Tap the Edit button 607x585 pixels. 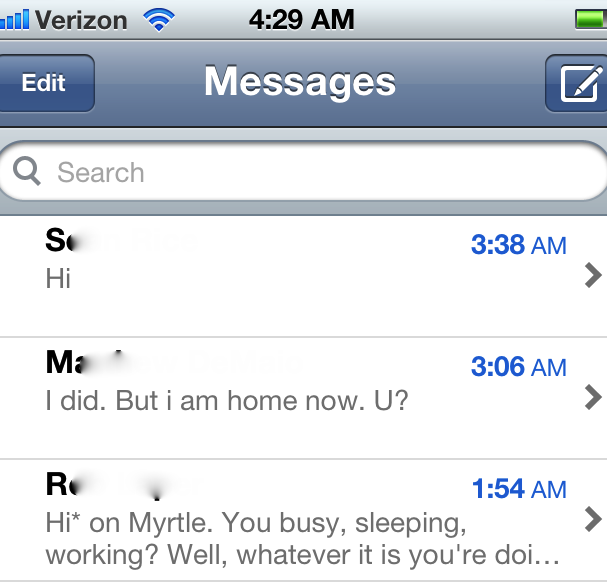(45, 83)
